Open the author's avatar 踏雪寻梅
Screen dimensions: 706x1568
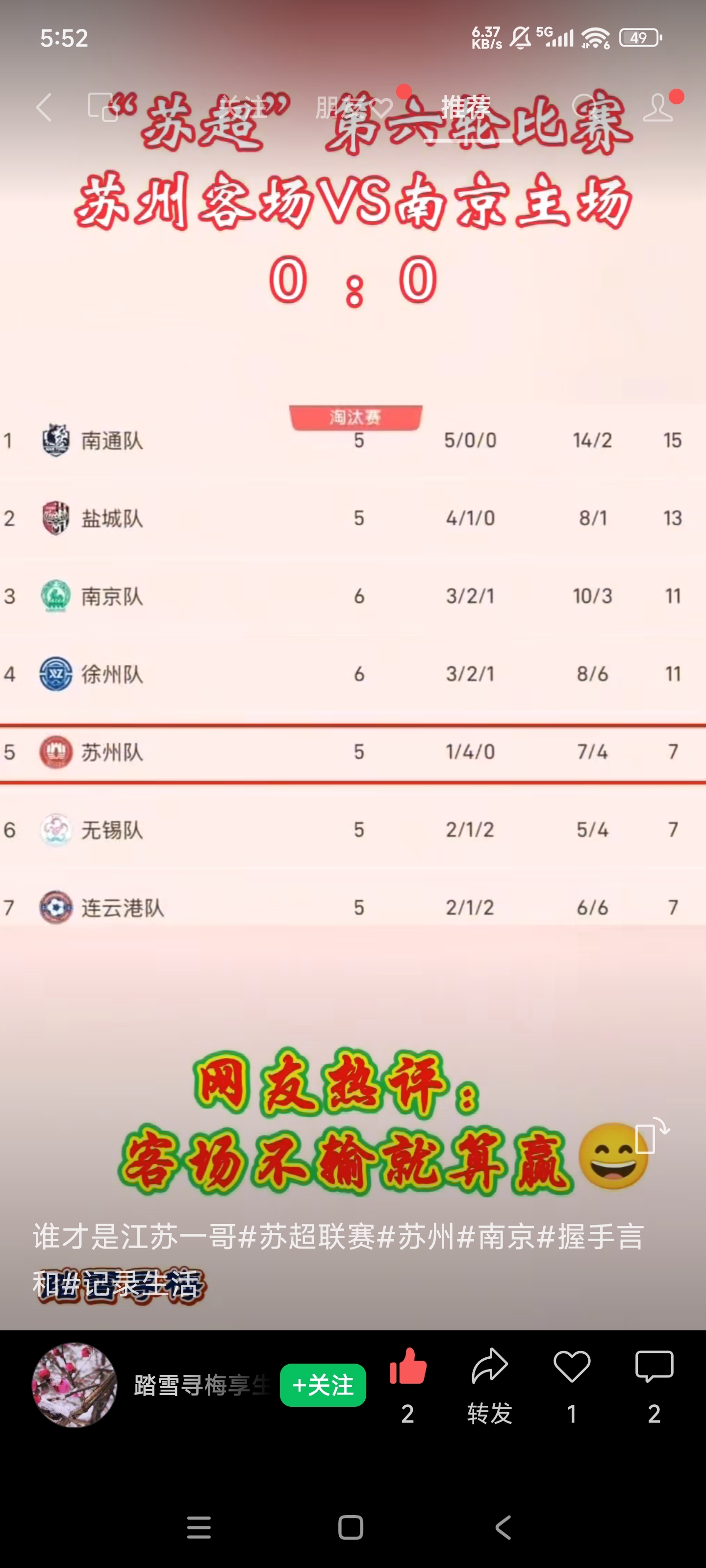pos(75,1385)
